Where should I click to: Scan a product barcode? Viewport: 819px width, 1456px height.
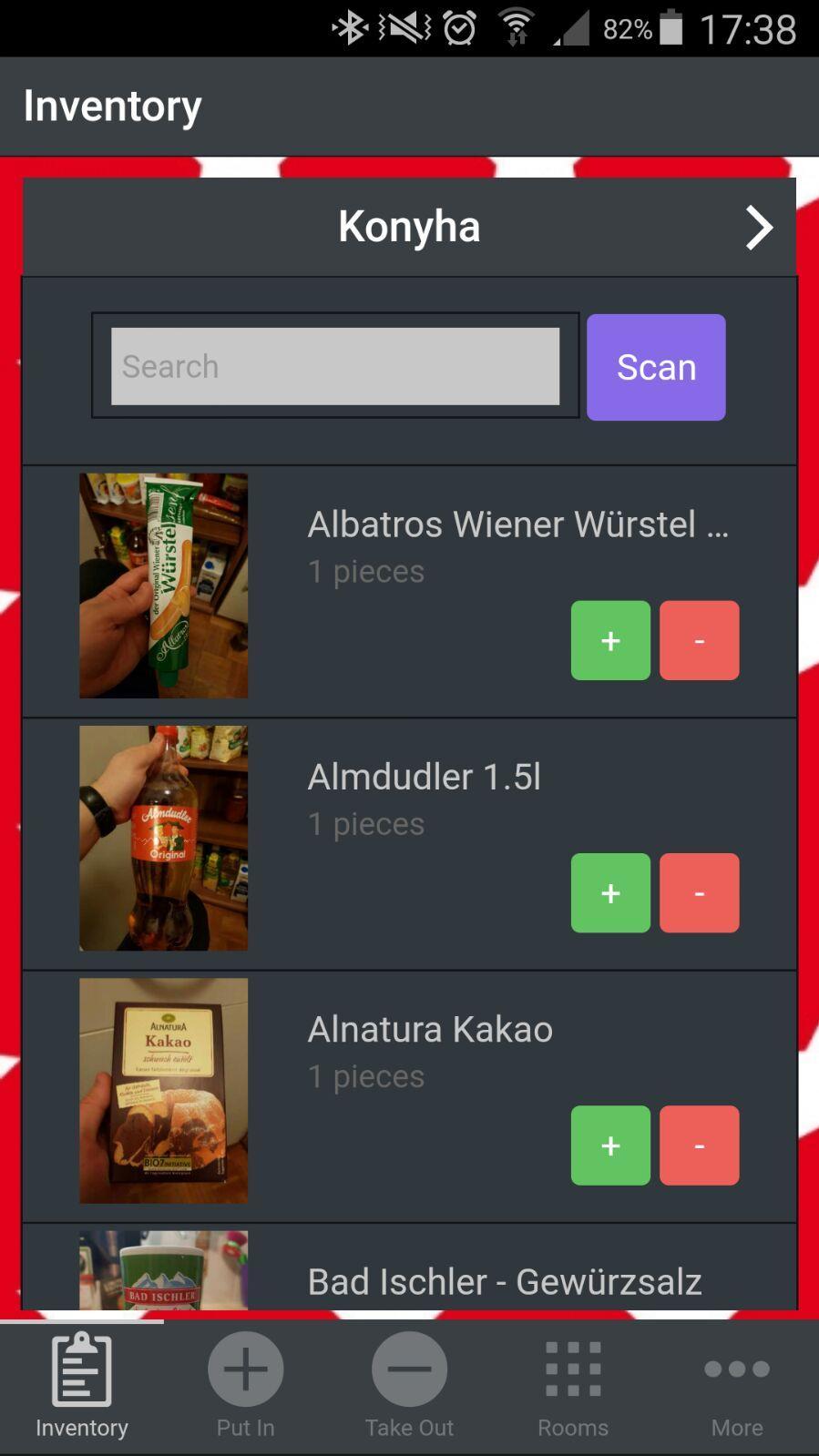coord(656,367)
